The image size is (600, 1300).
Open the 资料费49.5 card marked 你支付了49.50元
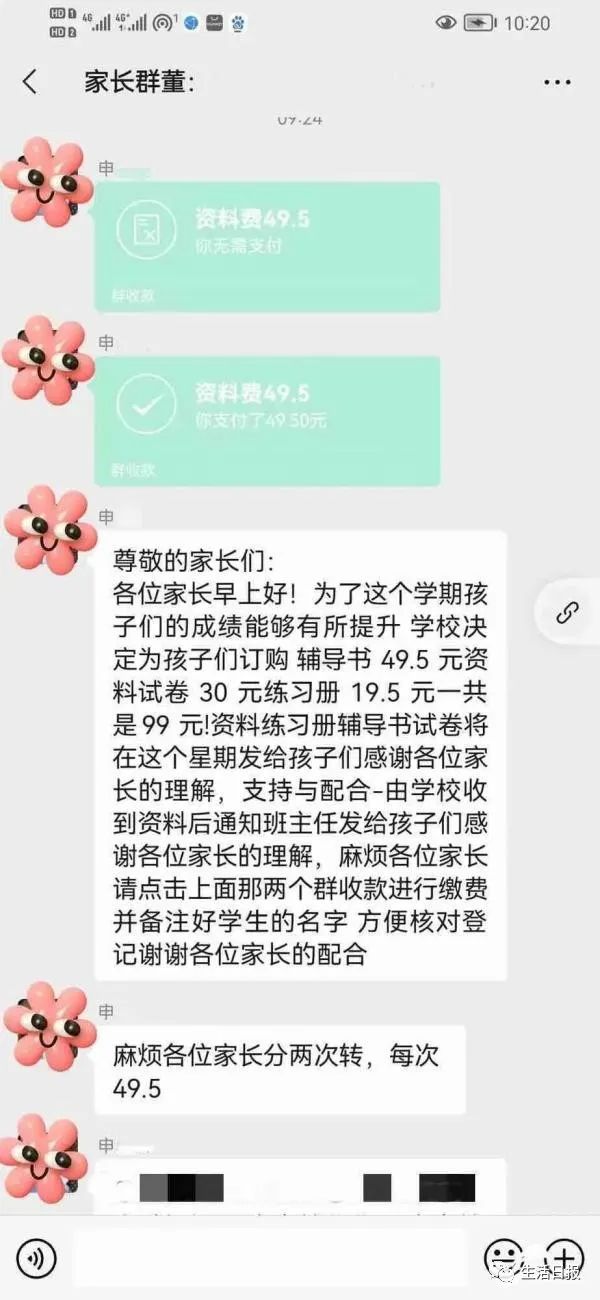tap(267, 420)
